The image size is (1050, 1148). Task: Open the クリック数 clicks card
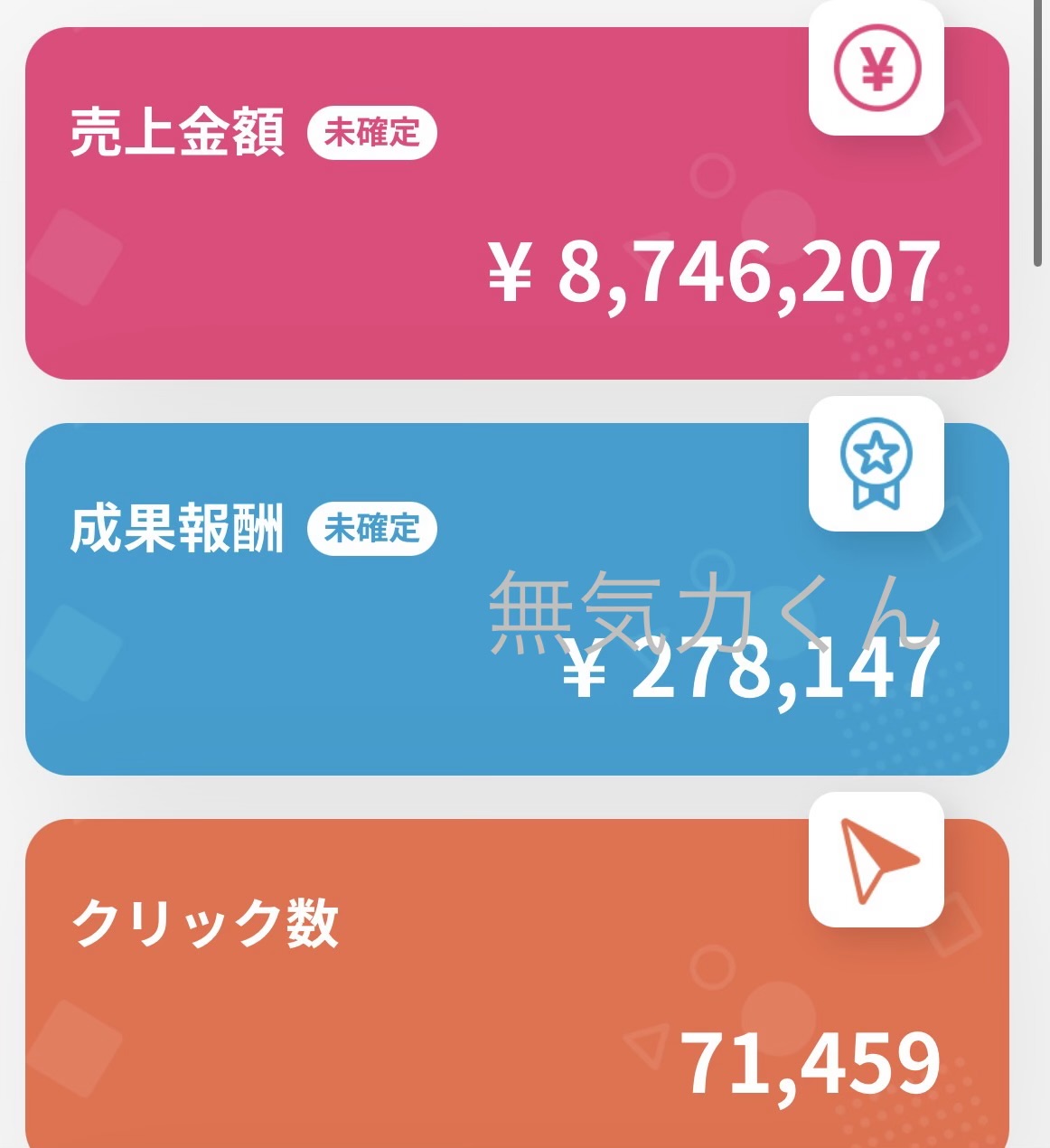(x=517, y=985)
